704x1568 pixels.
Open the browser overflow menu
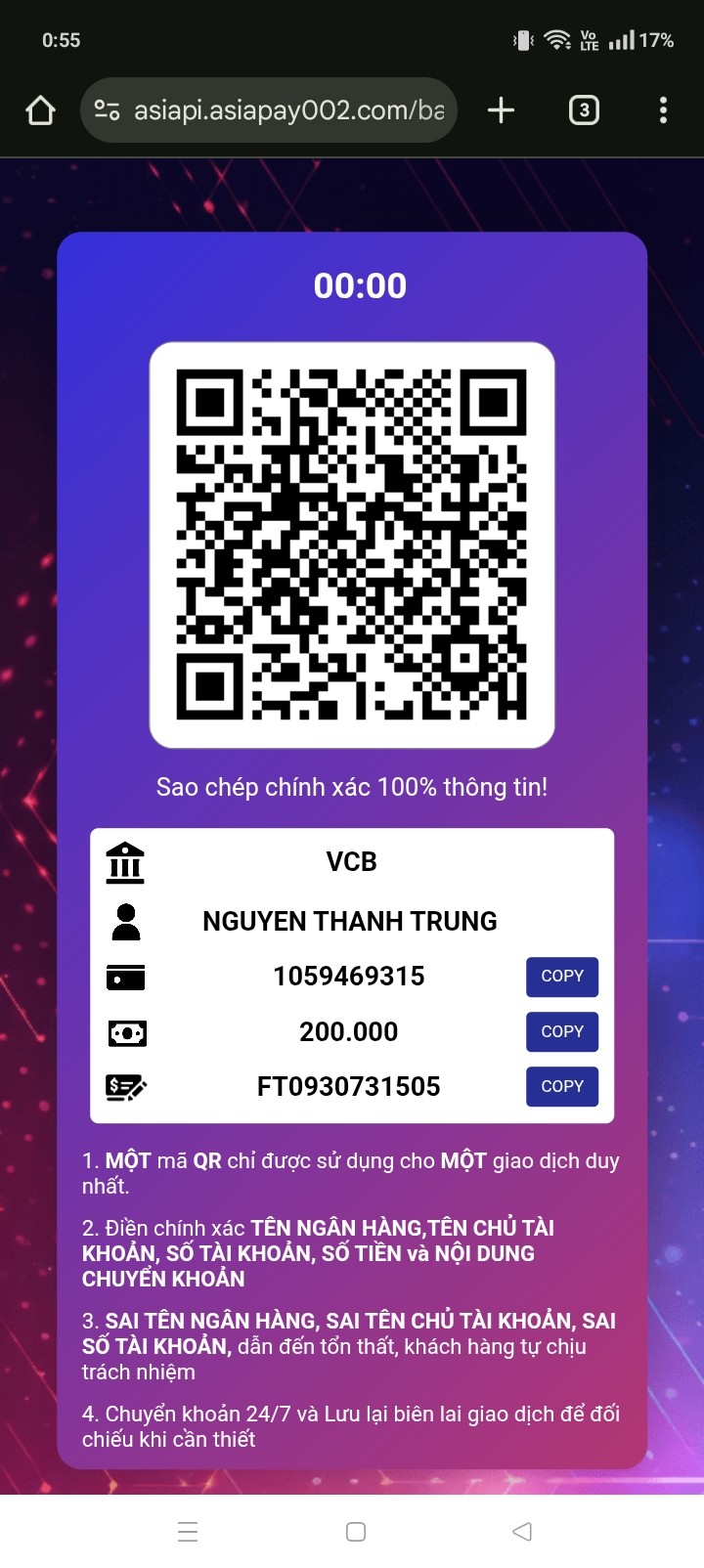[x=663, y=110]
